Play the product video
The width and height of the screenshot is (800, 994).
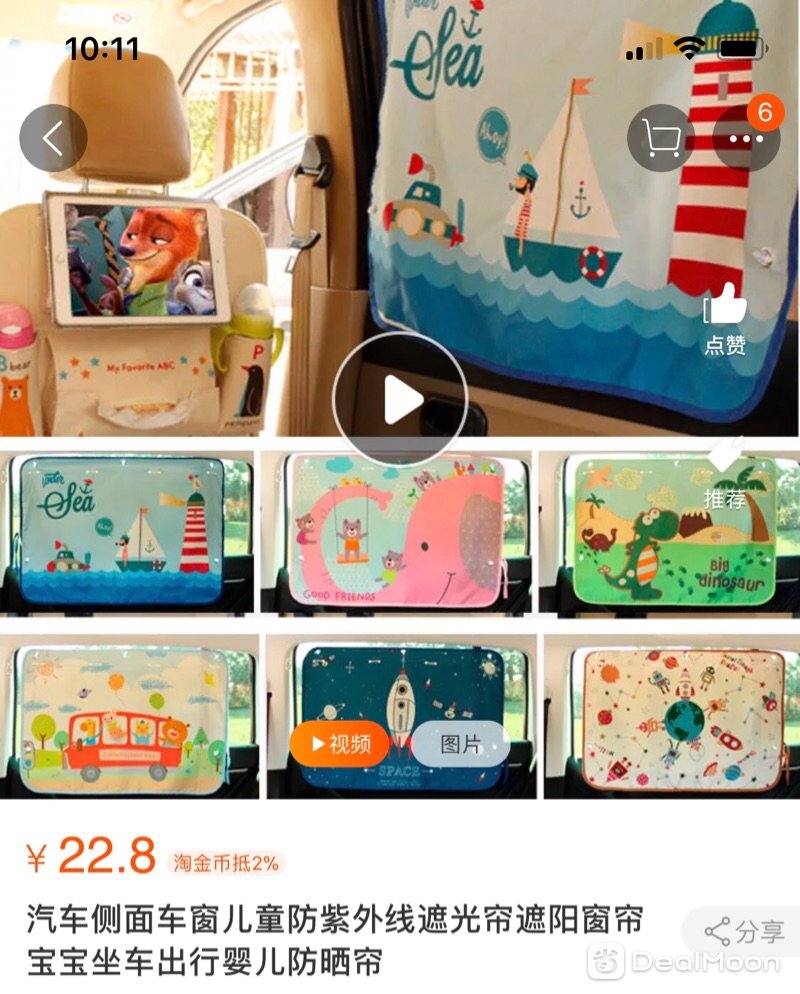400,400
